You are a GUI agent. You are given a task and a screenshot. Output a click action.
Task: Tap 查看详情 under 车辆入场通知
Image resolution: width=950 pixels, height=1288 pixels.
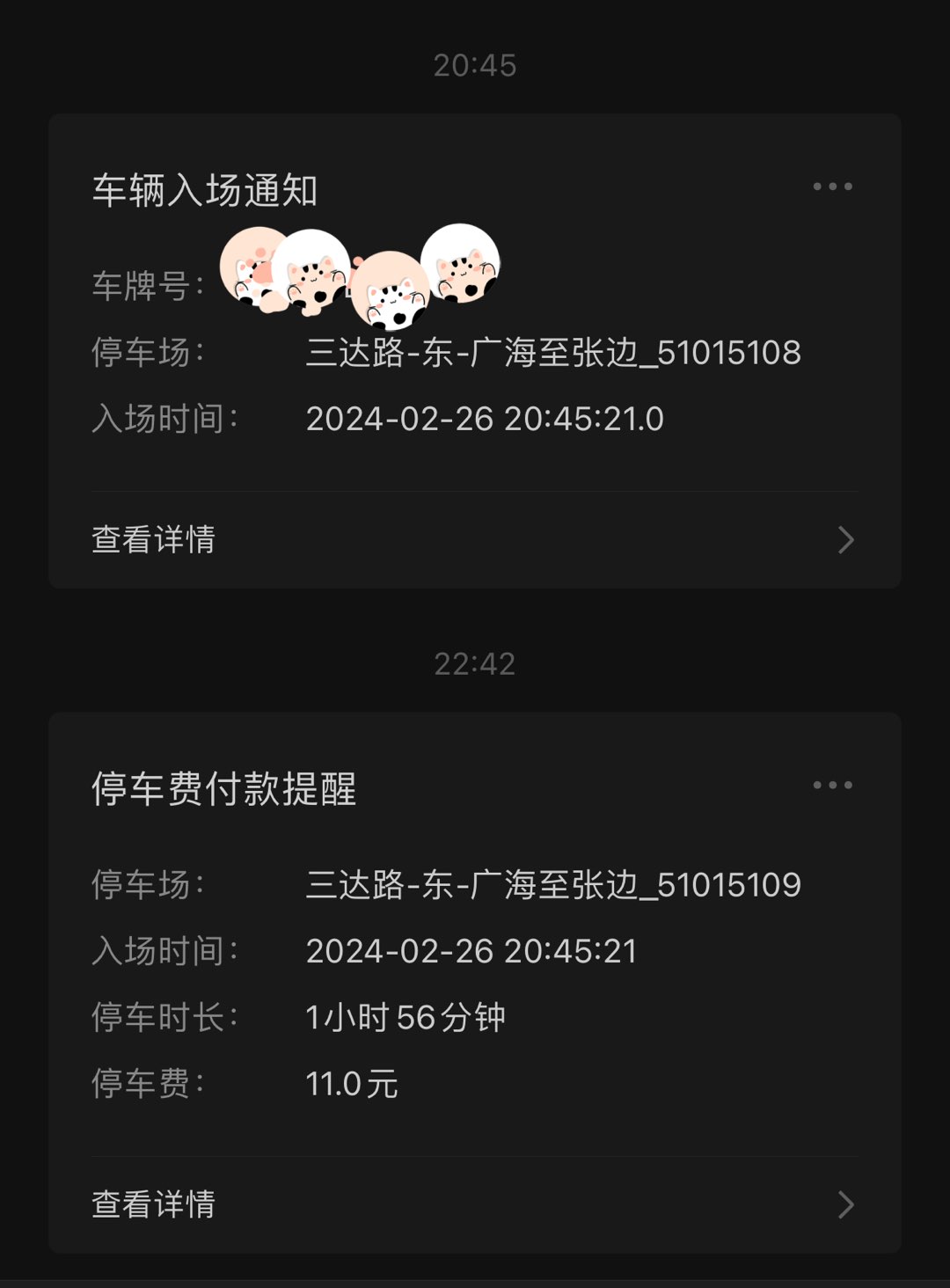pos(473,539)
